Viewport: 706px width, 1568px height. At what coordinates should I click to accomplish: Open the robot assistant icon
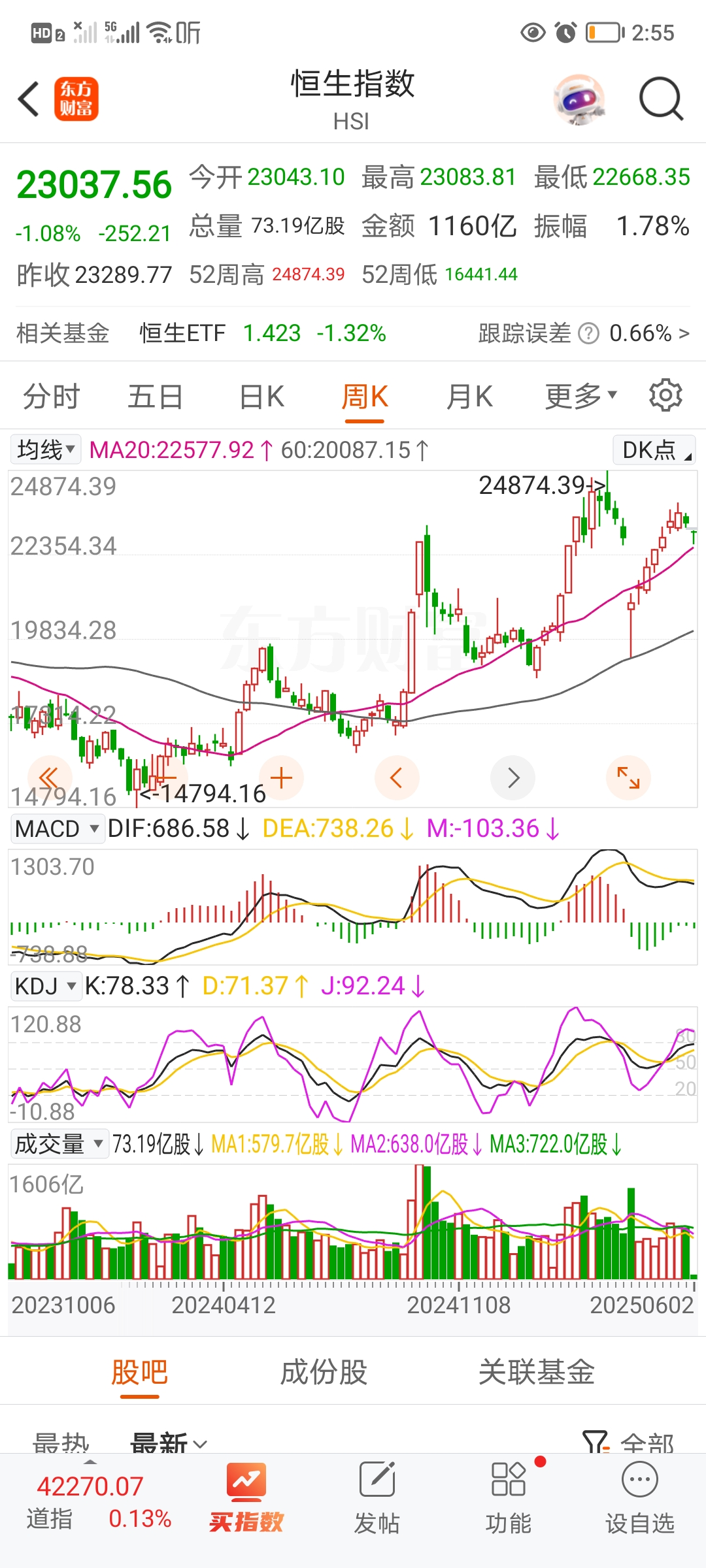579,99
